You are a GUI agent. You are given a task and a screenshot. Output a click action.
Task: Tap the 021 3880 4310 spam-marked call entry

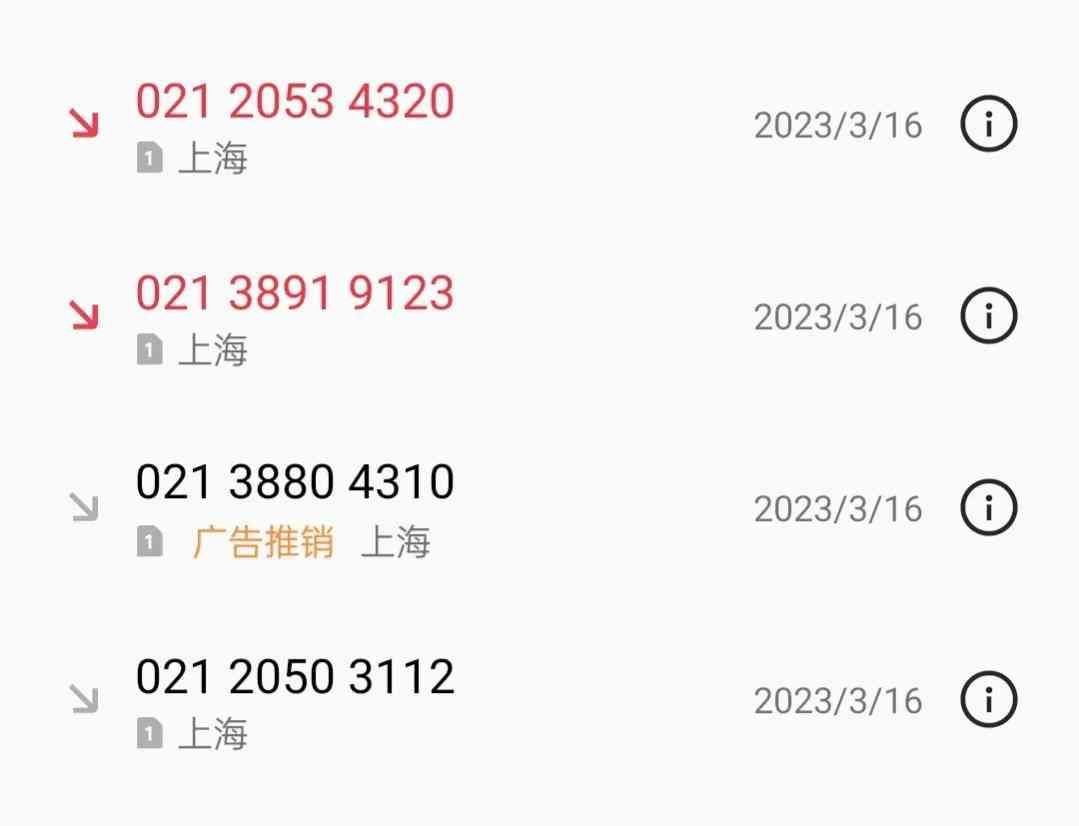point(295,484)
